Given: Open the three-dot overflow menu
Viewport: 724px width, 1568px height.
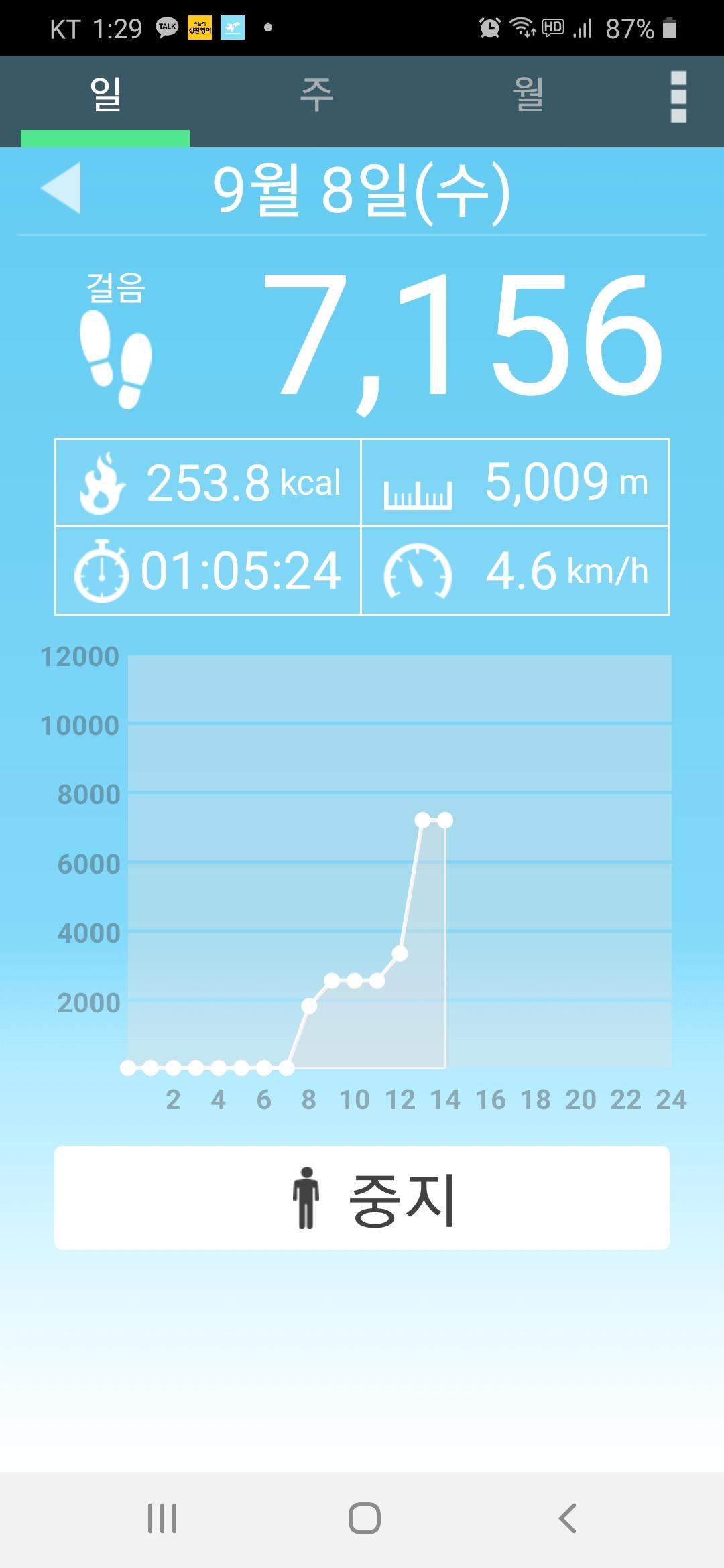Looking at the screenshot, I should pos(678,97).
